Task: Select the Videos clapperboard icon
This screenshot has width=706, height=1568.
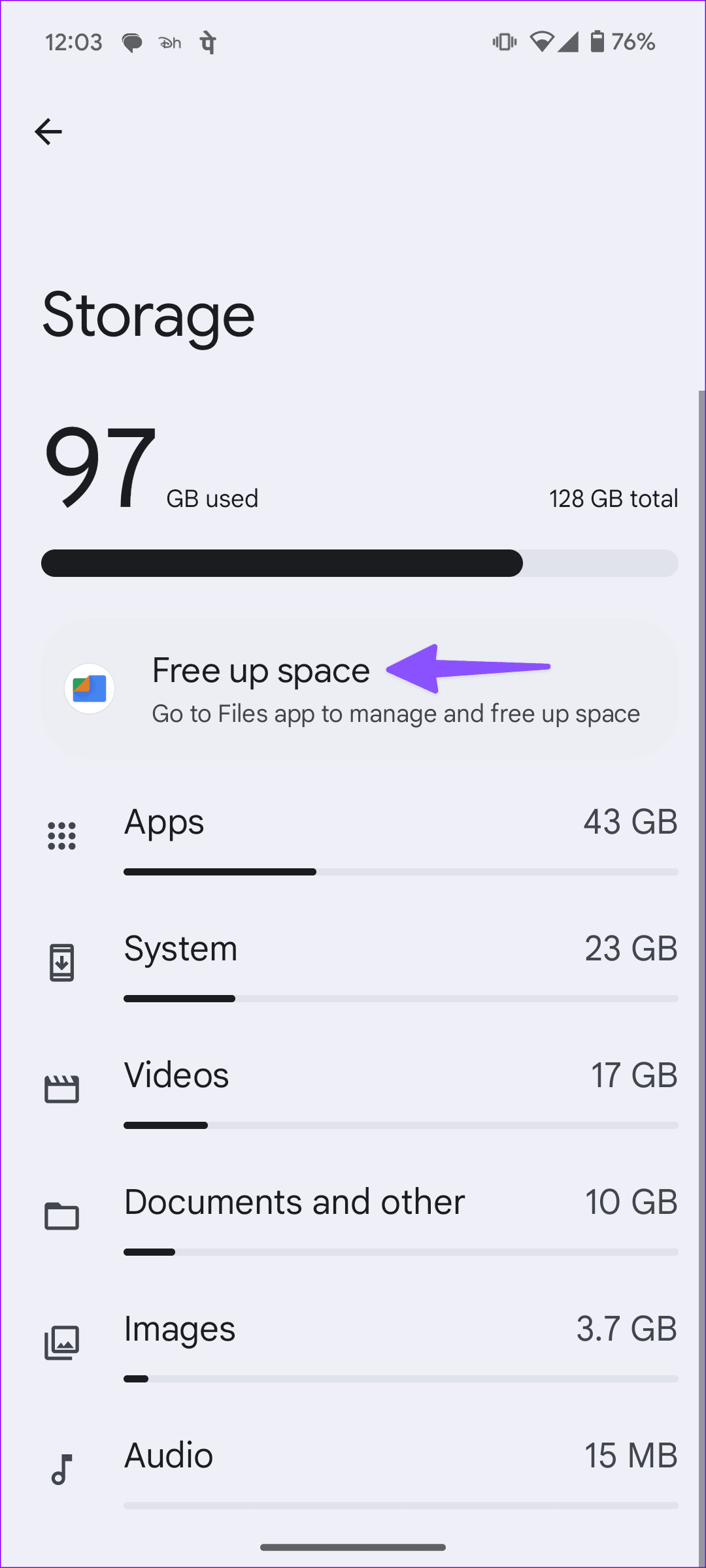Action: [61, 1087]
